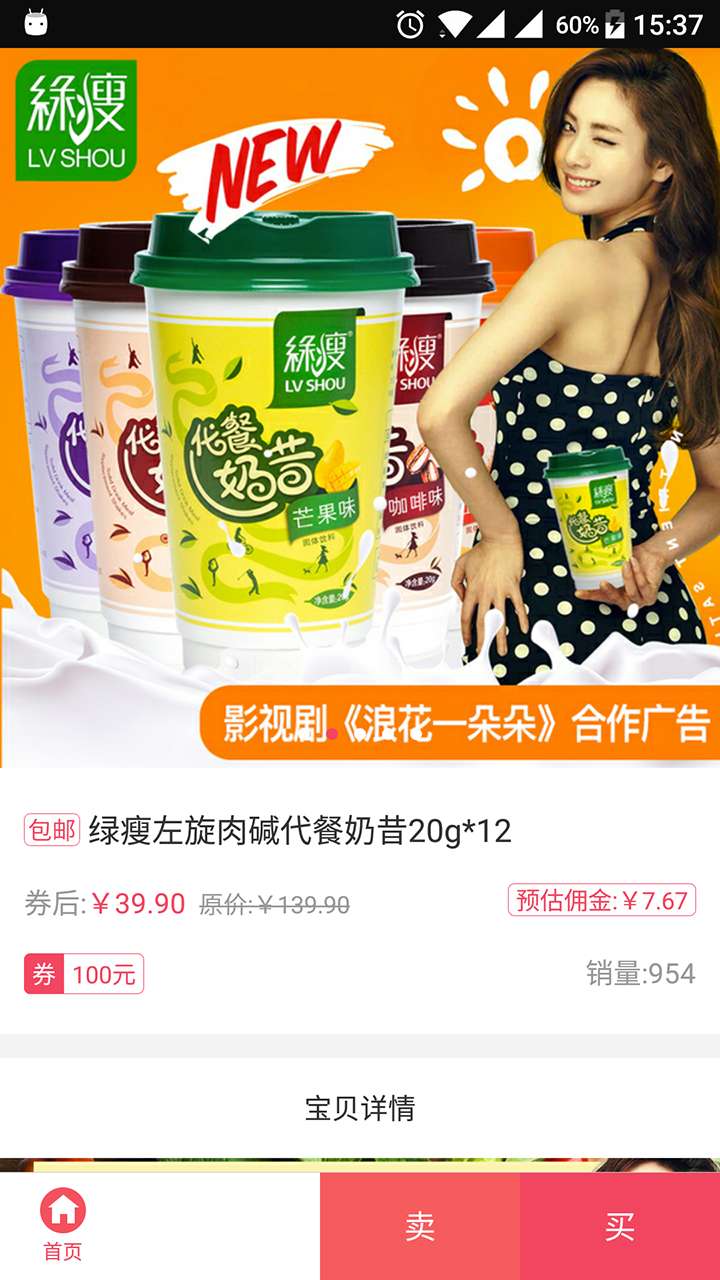Go to the 首页 home tab
This screenshot has width=720, height=1280.
pyautogui.click(x=62, y=1225)
